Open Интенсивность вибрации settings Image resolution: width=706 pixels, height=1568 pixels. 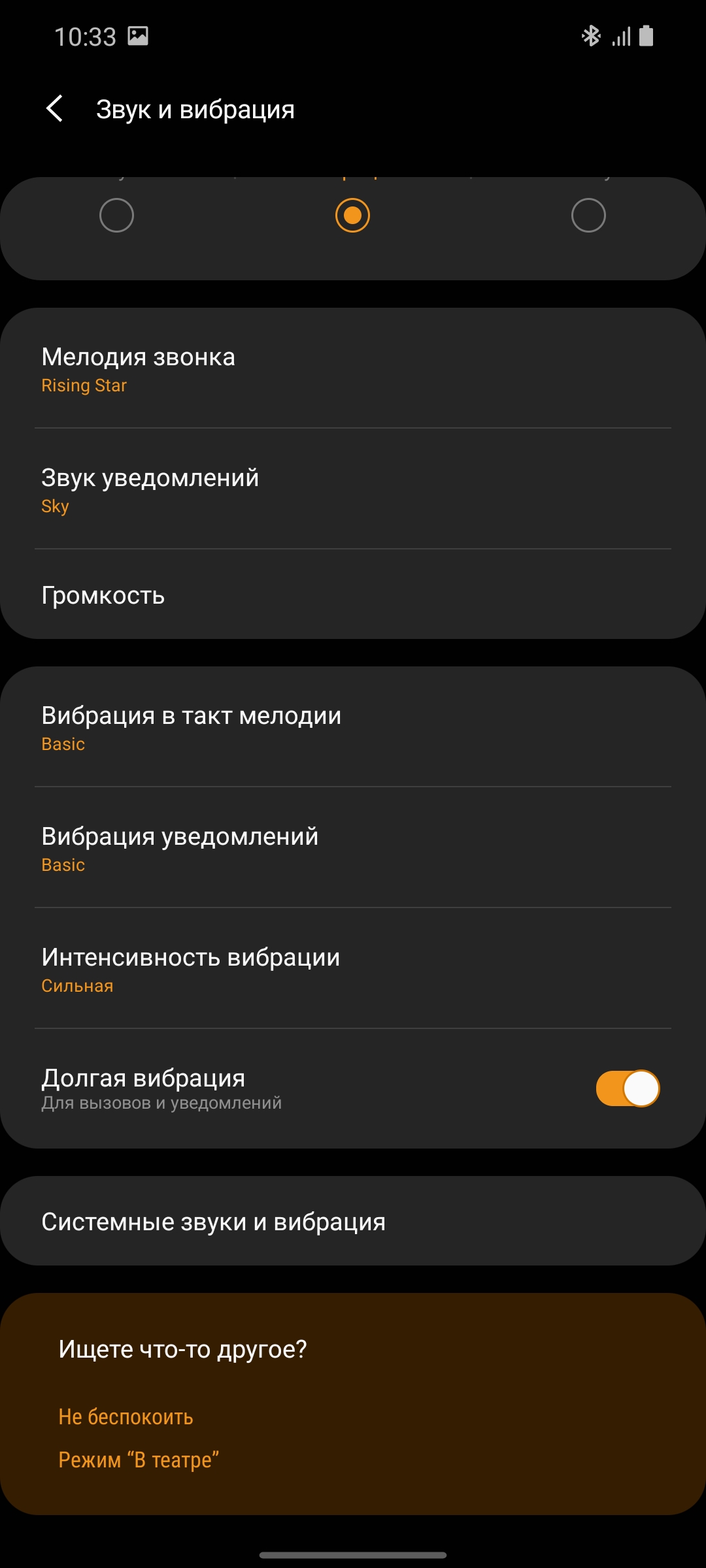(353, 970)
